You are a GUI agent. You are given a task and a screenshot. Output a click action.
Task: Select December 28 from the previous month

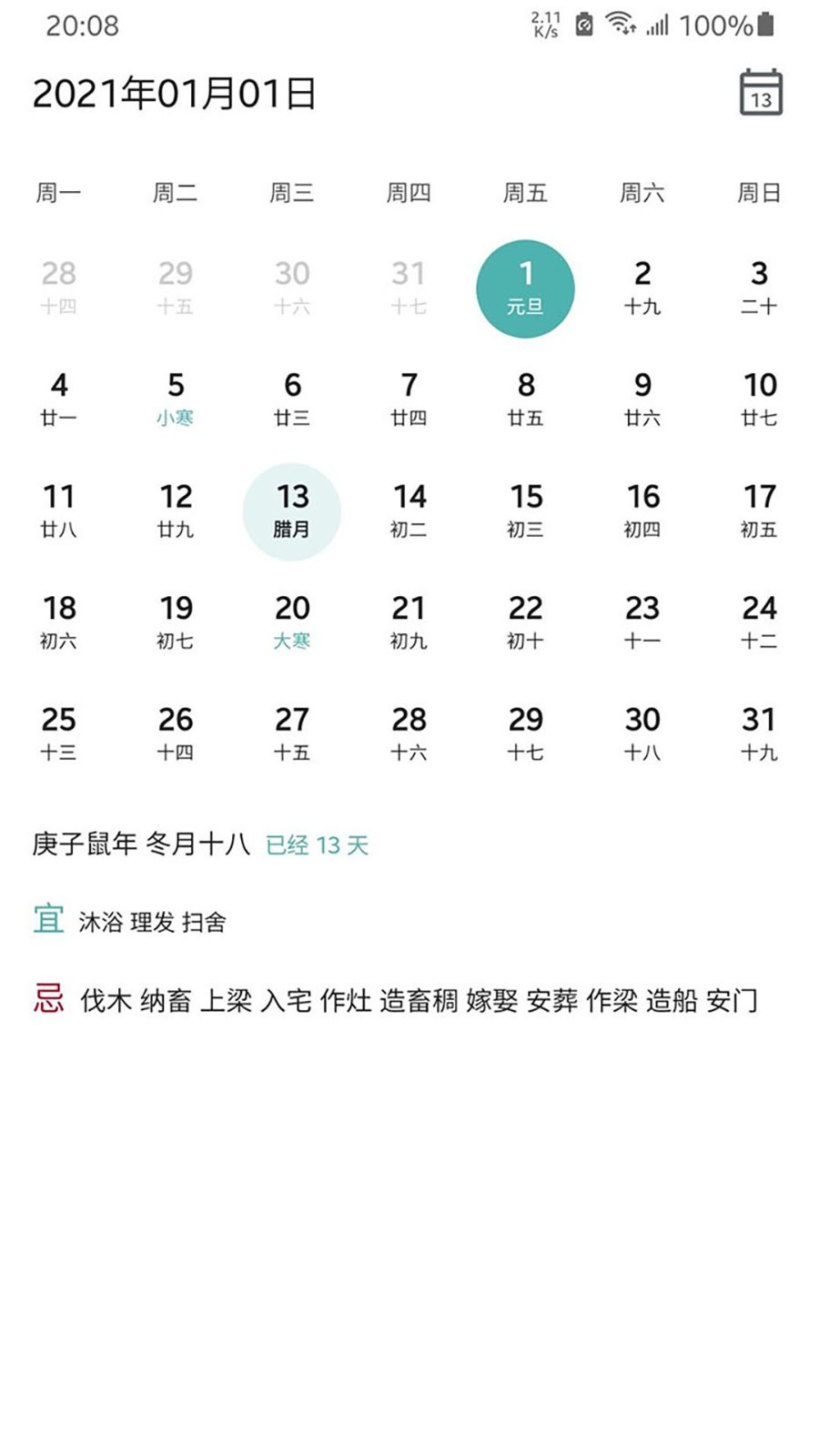(59, 288)
